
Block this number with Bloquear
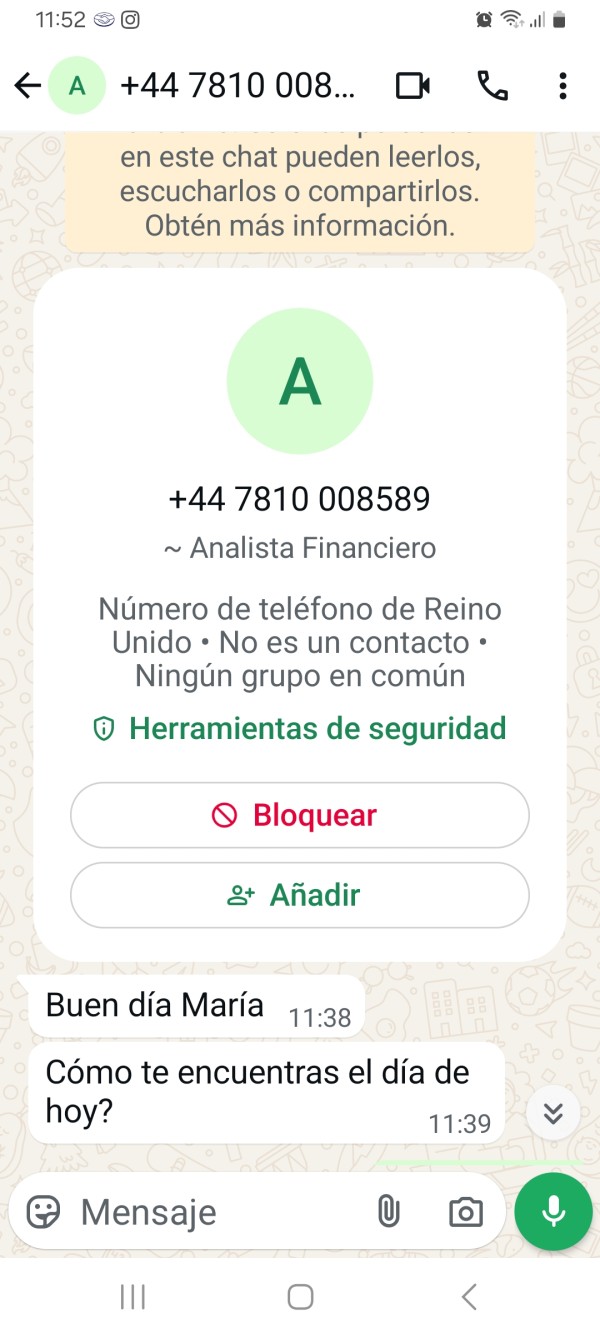pyautogui.click(x=300, y=815)
